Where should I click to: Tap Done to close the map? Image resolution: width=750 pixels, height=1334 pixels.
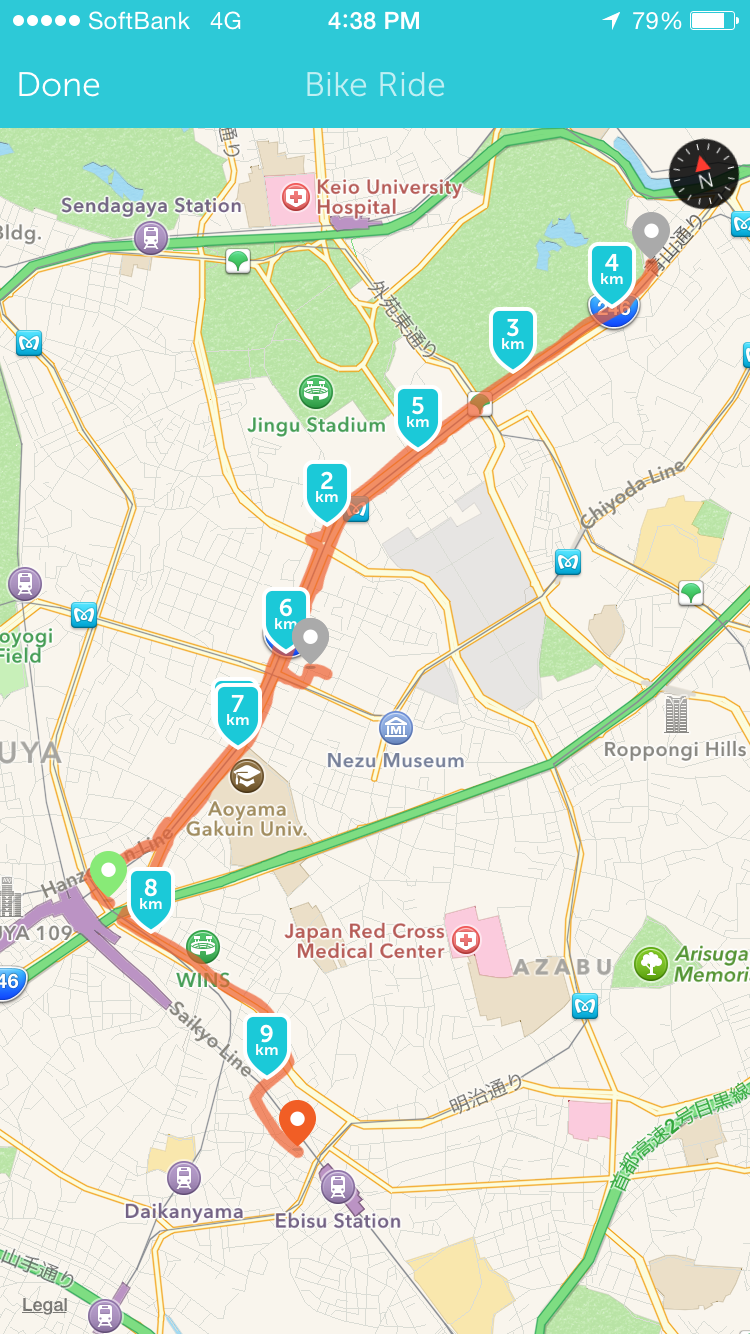(59, 85)
